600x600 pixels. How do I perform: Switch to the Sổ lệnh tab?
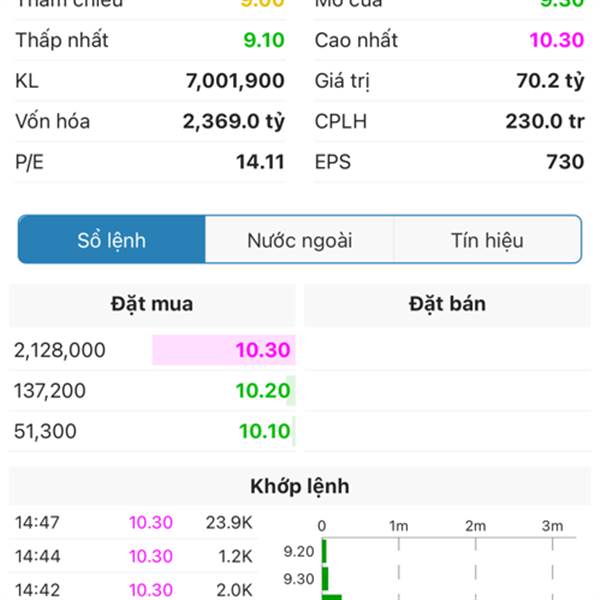[112, 240]
